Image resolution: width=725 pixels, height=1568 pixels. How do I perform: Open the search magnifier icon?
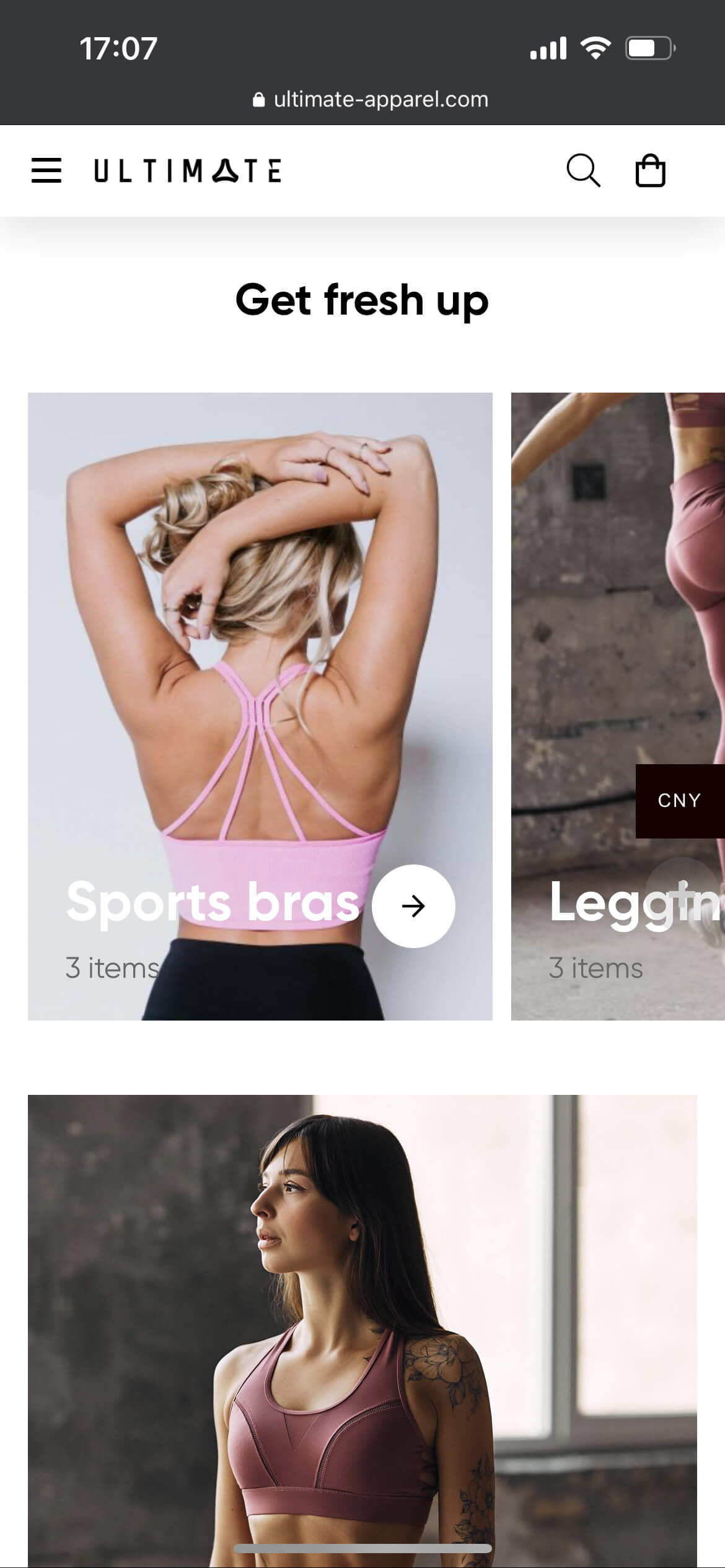pos(583,170)
